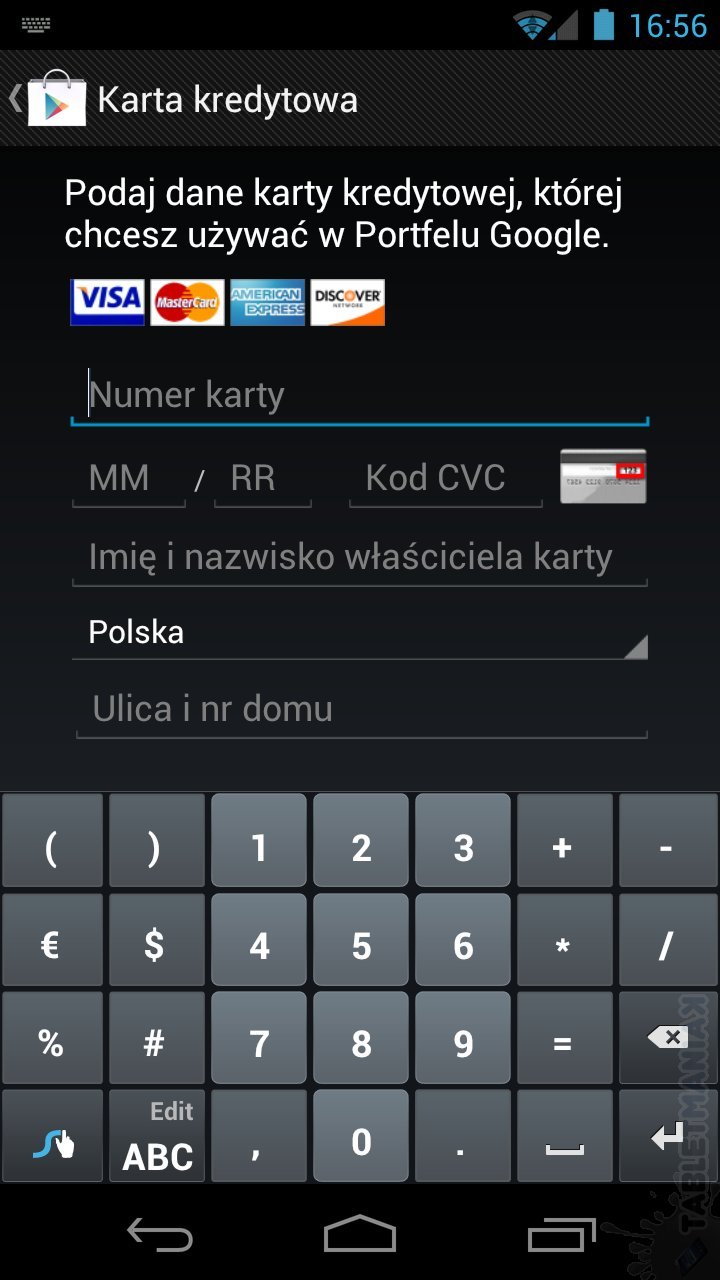This screenshot has height=1280, width=720.
Task: Fill in Imię i nazwisko właściciela karty
Action: pos(360,557)
